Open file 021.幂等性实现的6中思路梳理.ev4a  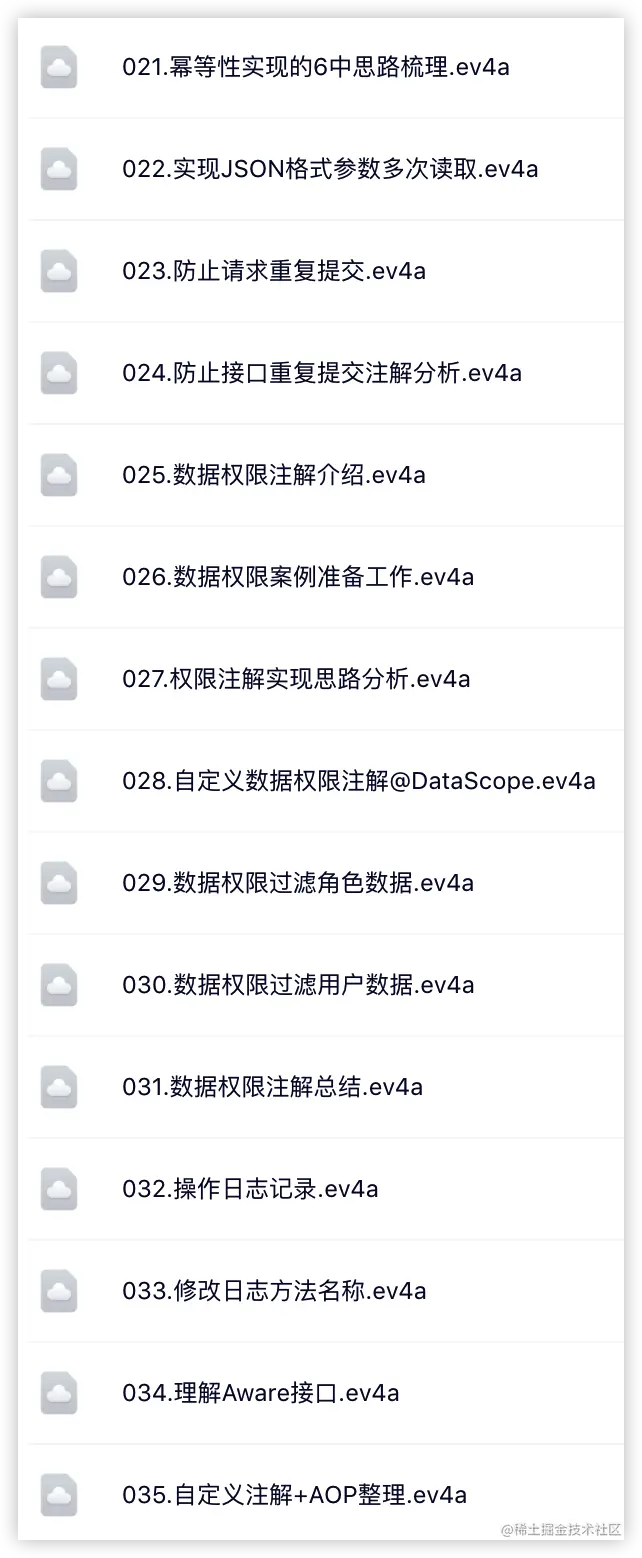tap(315, 68)
